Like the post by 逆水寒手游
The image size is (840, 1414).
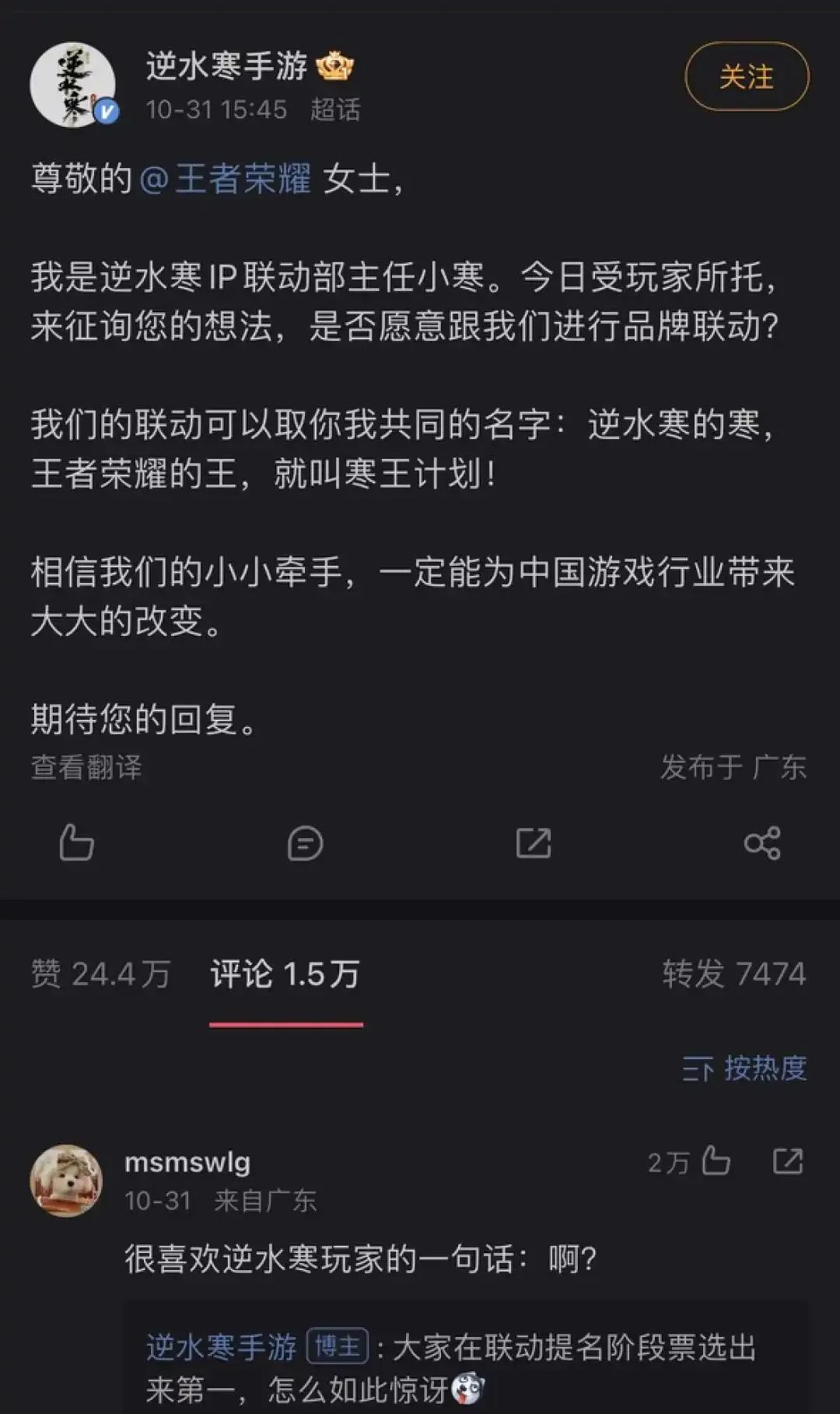click(76, 843)
